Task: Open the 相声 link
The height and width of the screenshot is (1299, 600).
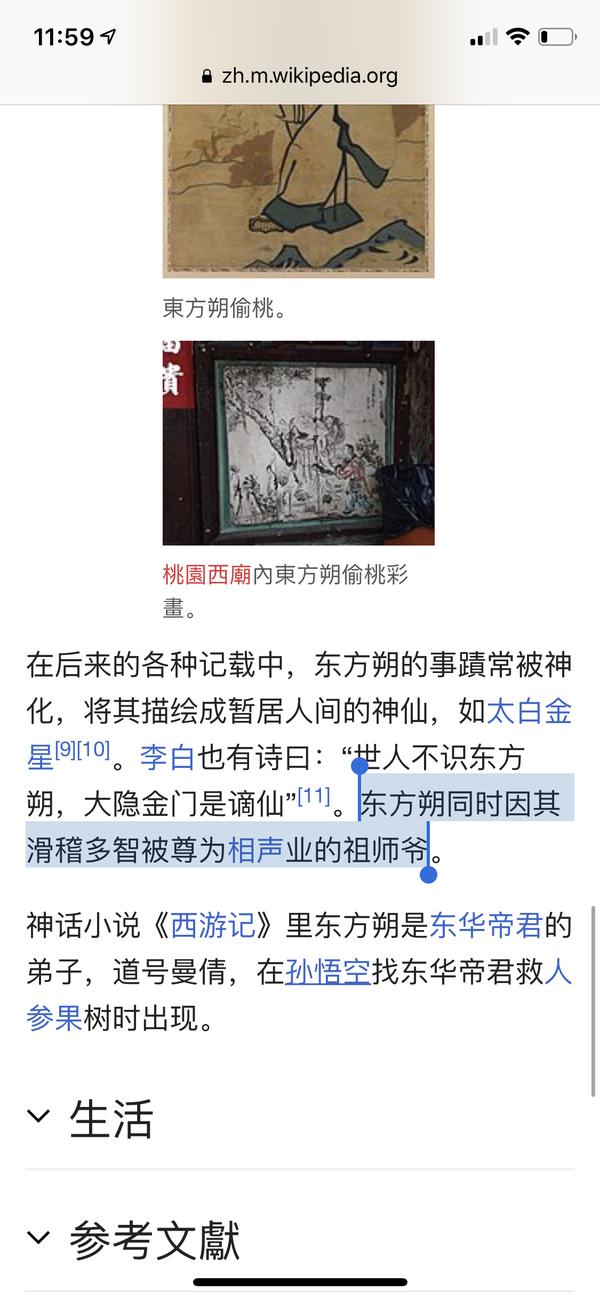Action: point(255,851)
